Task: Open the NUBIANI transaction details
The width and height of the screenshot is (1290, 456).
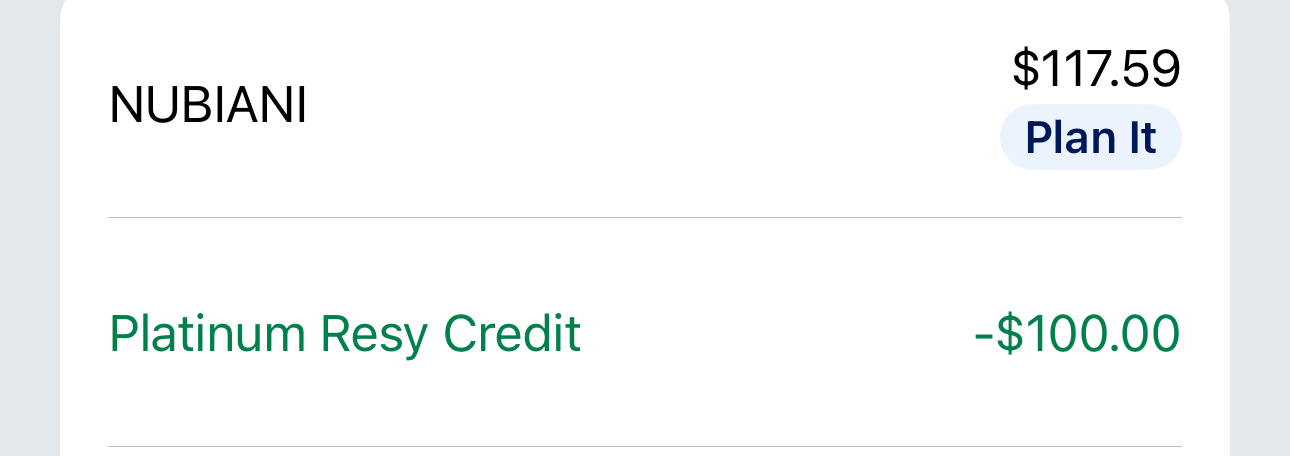Action: tap(208, 105)
